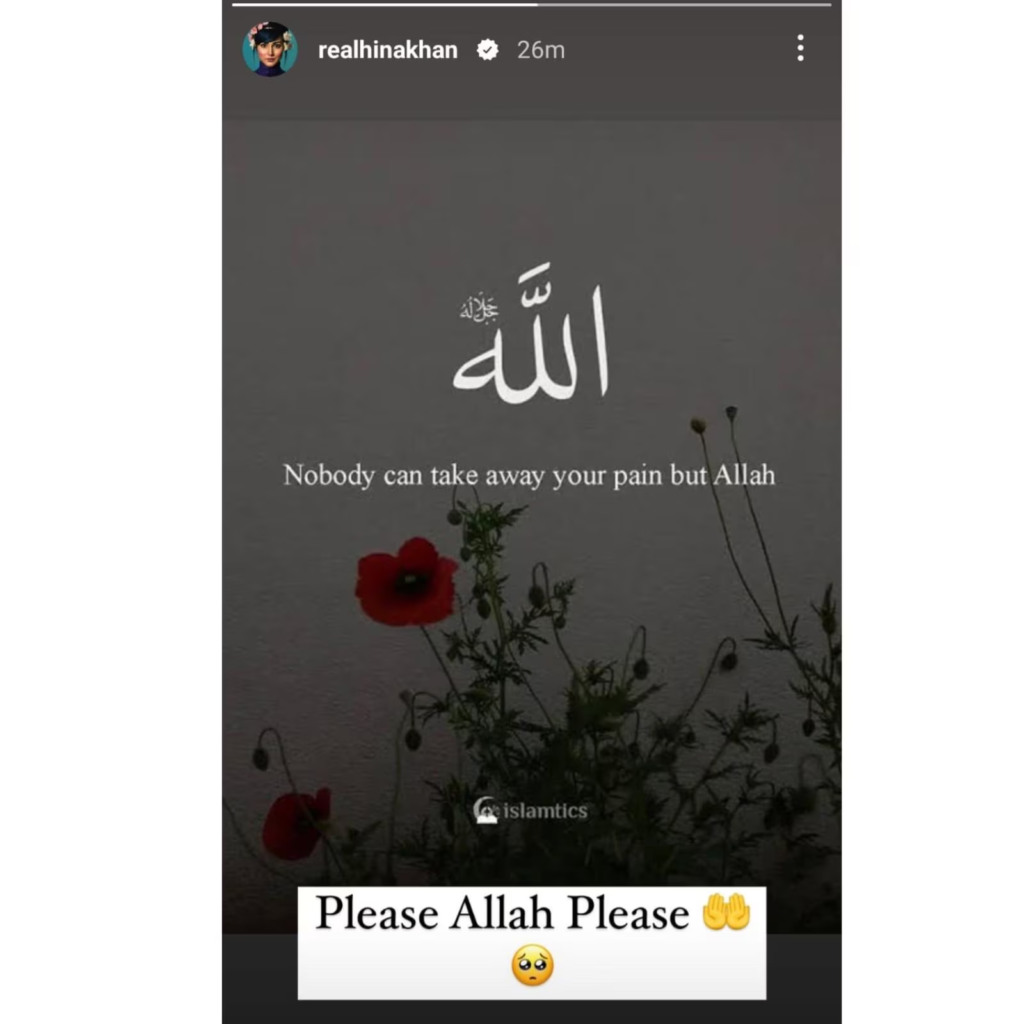Tap the realhinakhan username
The image size is (1024, 1024).
pos(387,50)
